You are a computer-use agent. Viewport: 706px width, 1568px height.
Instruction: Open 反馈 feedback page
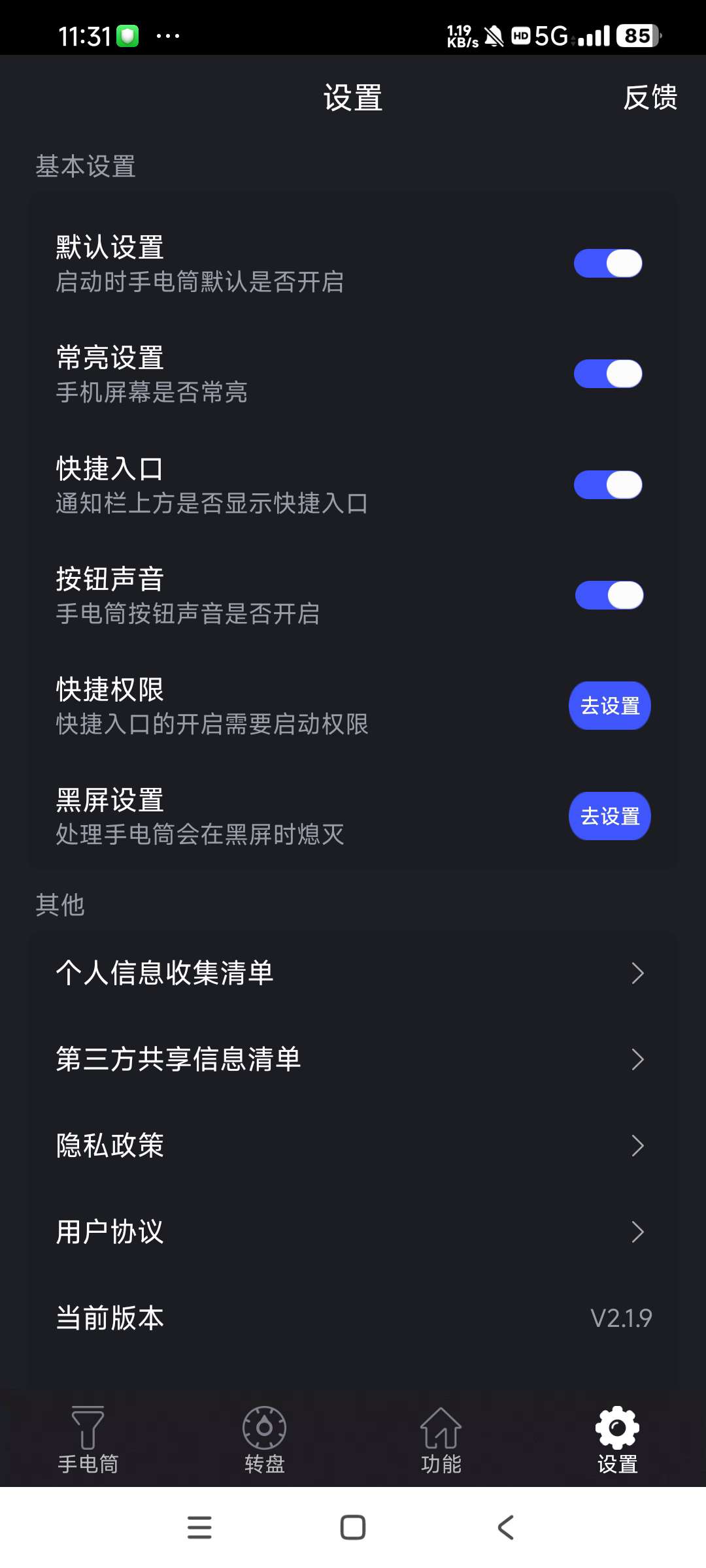tap(650, 98)
